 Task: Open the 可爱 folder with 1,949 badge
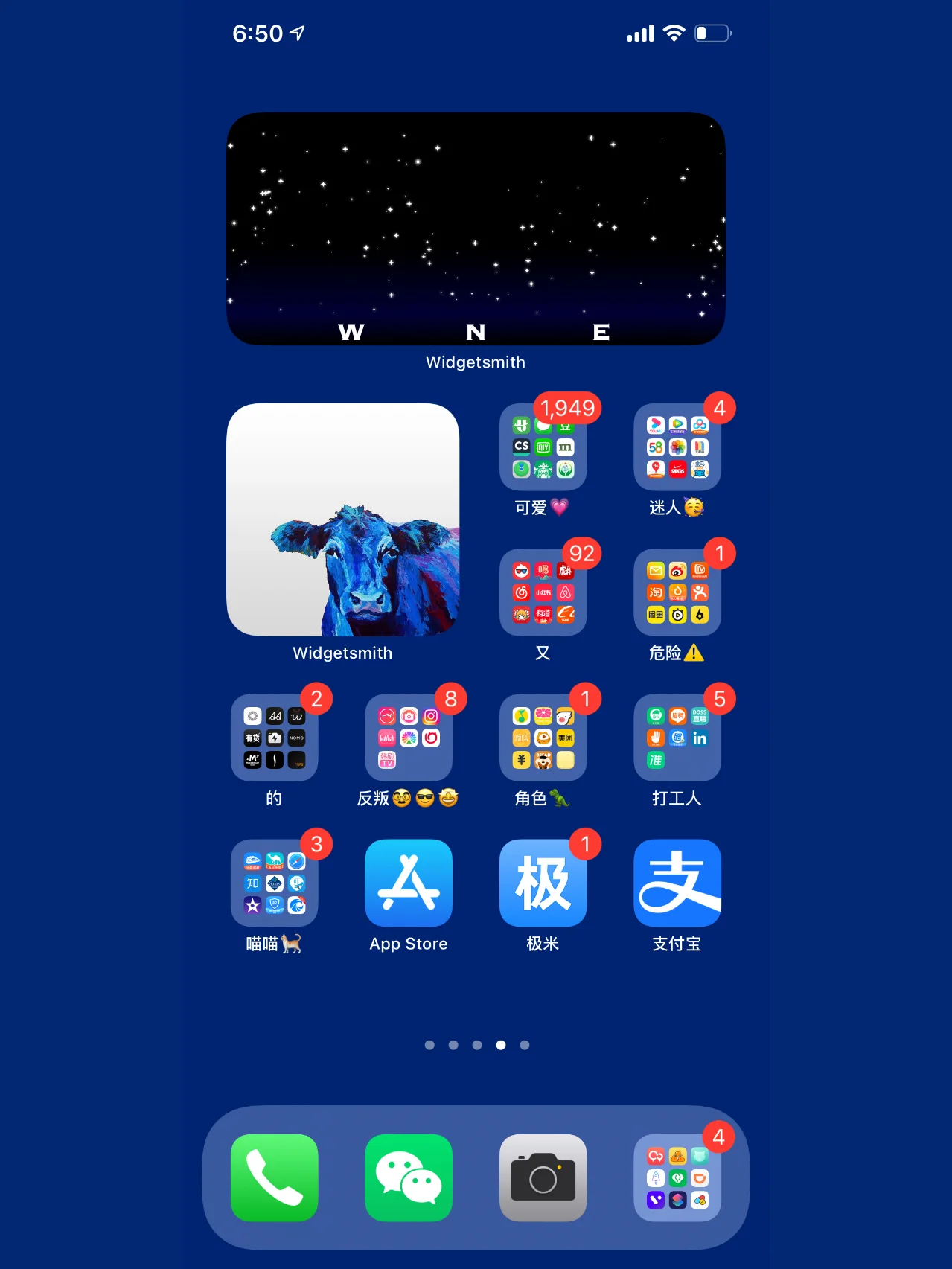coord(543,447)
